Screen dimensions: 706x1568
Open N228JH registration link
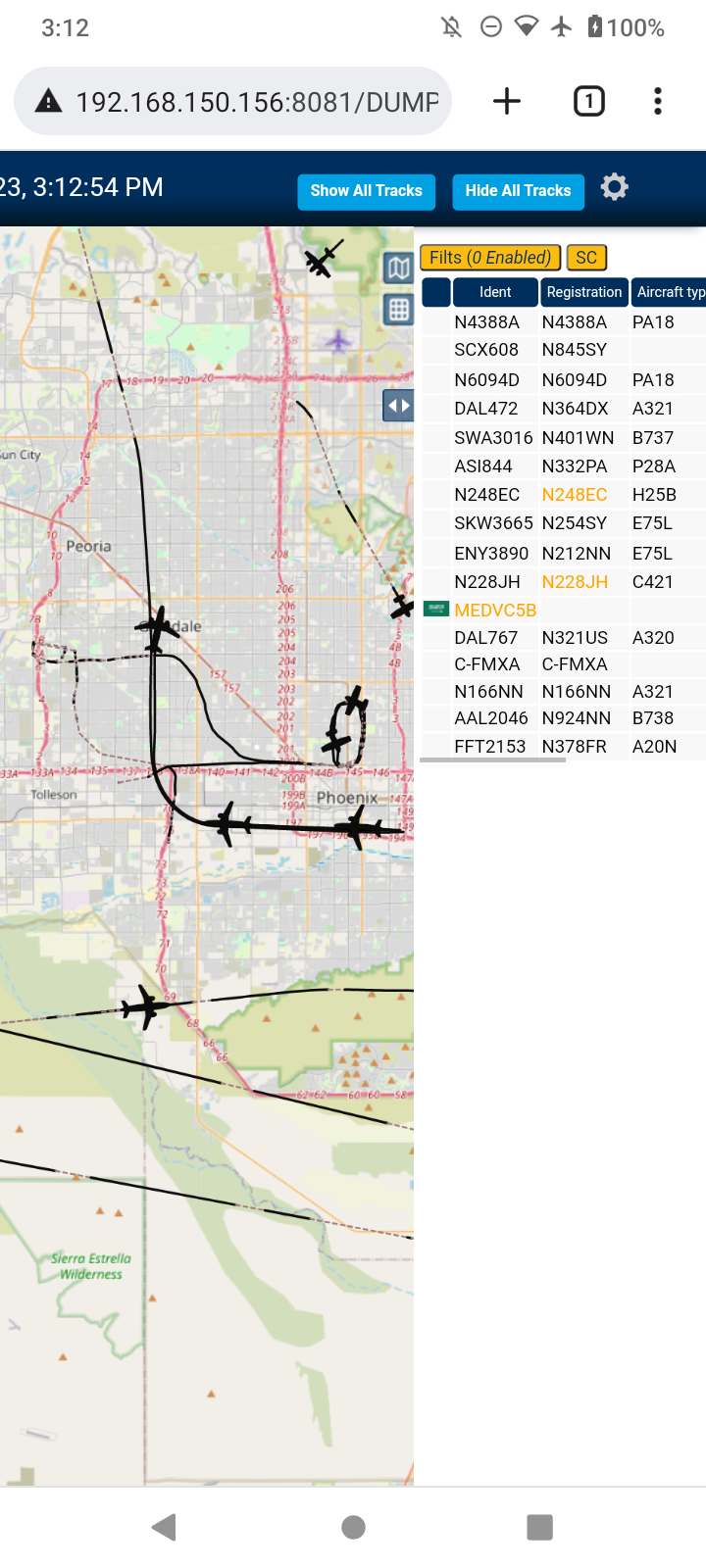click(575, 582)
